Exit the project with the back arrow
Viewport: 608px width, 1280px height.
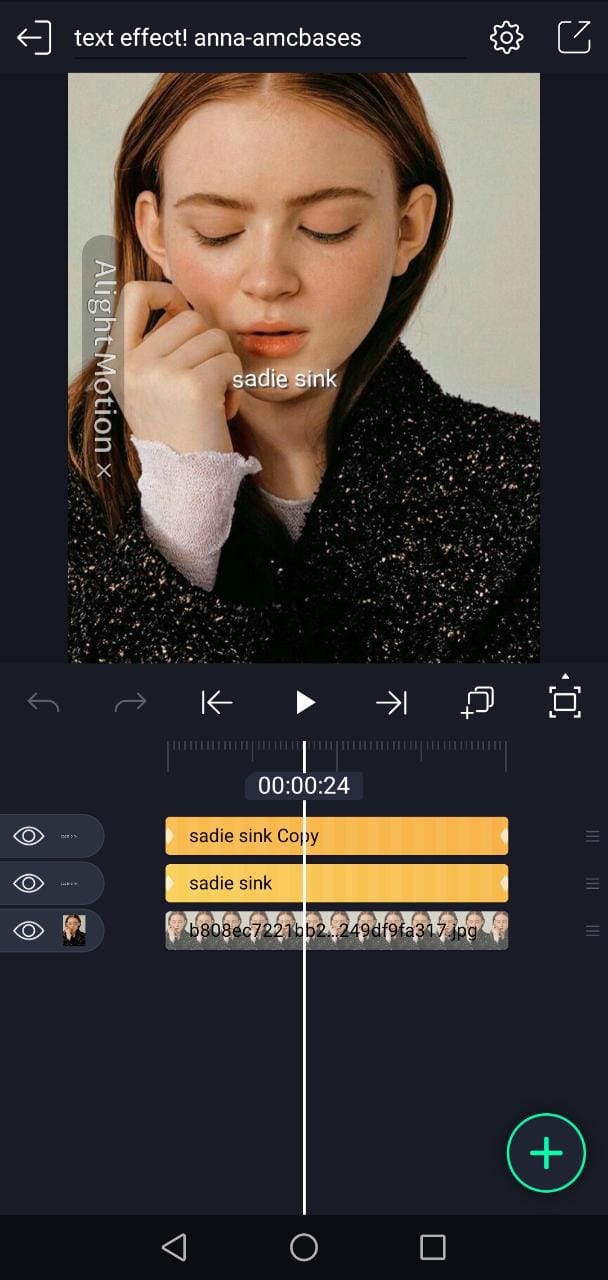click(33, 38)
